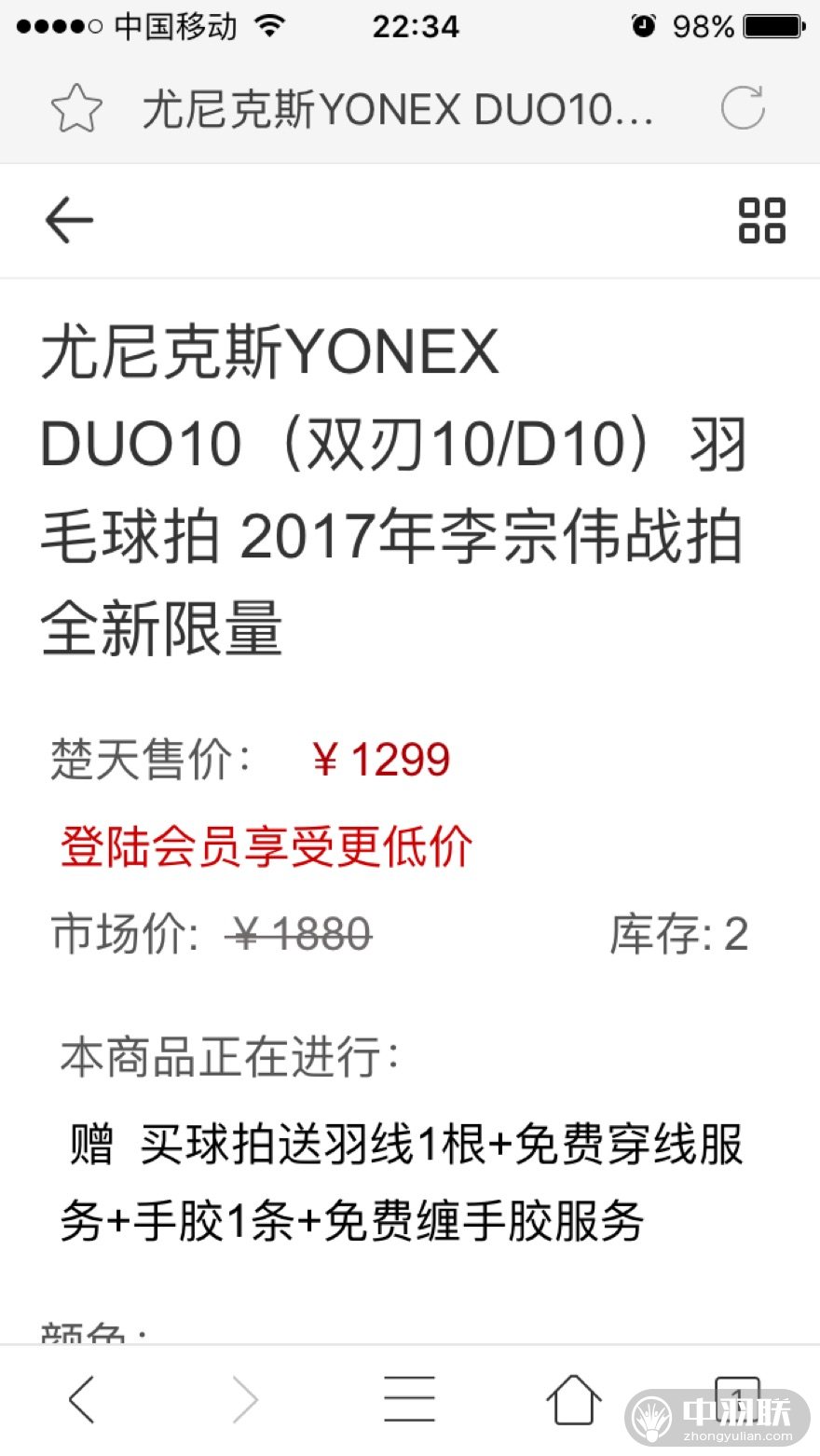Navigate forward in browser toolbar

245,1399
